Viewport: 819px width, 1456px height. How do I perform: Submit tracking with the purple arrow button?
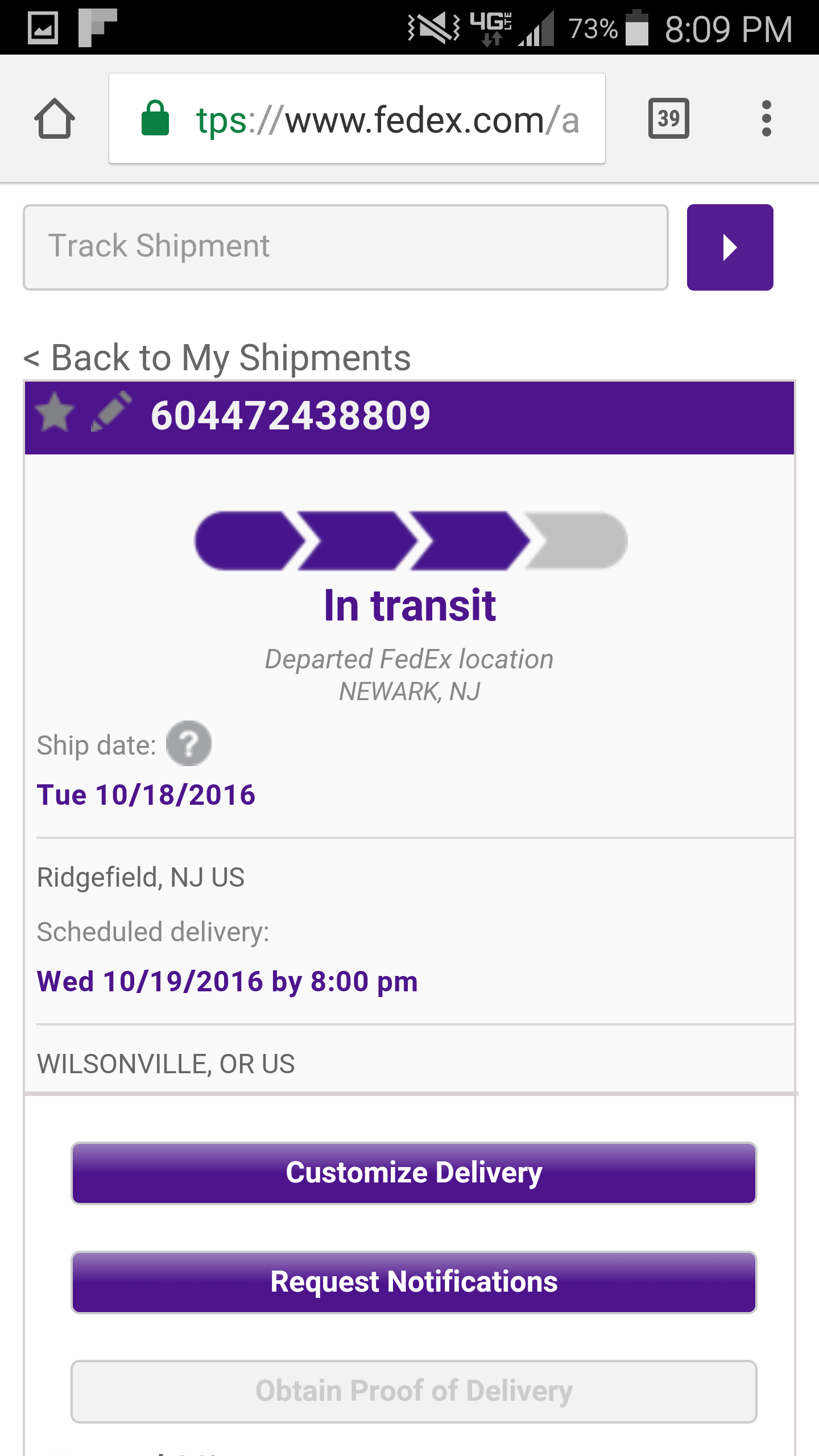point(730,247)
